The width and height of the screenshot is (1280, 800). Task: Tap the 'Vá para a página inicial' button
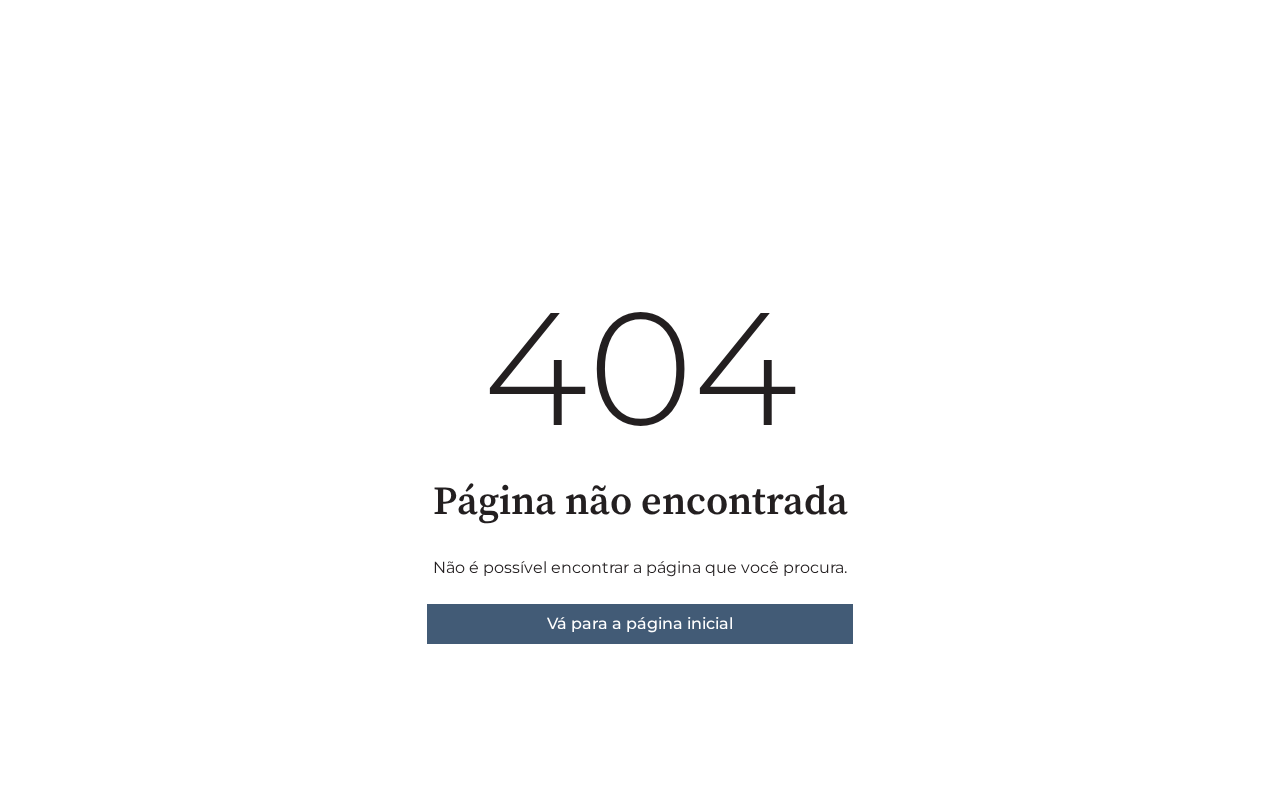(x=640, y=624)
